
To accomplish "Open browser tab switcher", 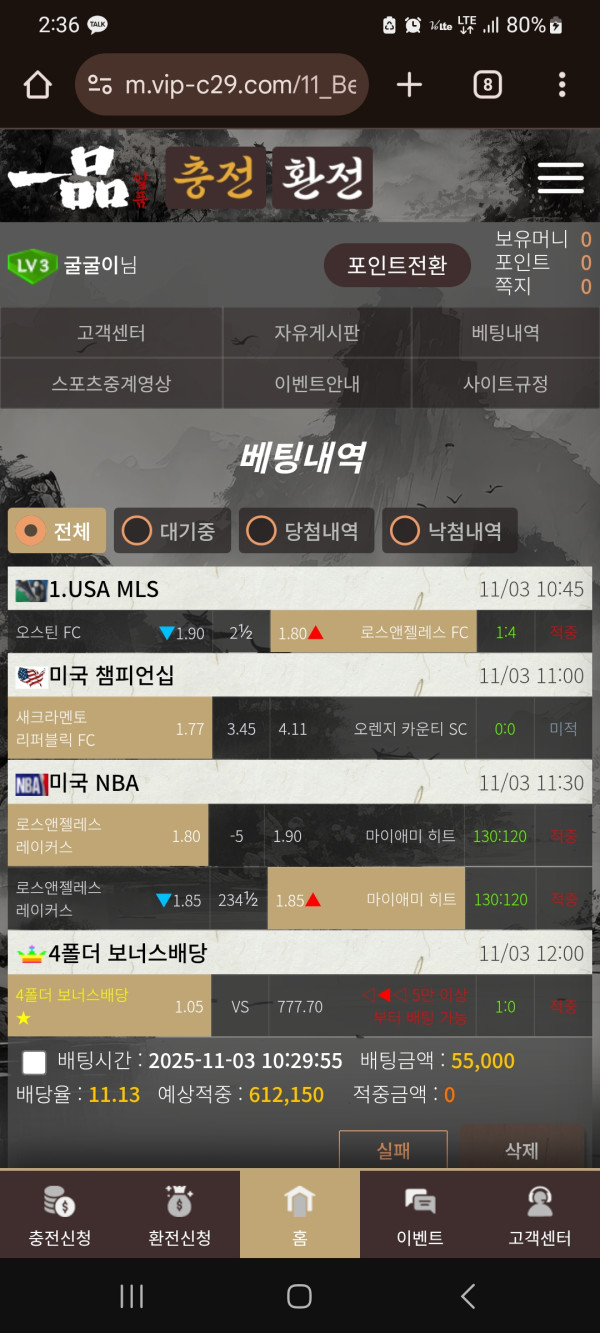I will click(x=487, y=85).
